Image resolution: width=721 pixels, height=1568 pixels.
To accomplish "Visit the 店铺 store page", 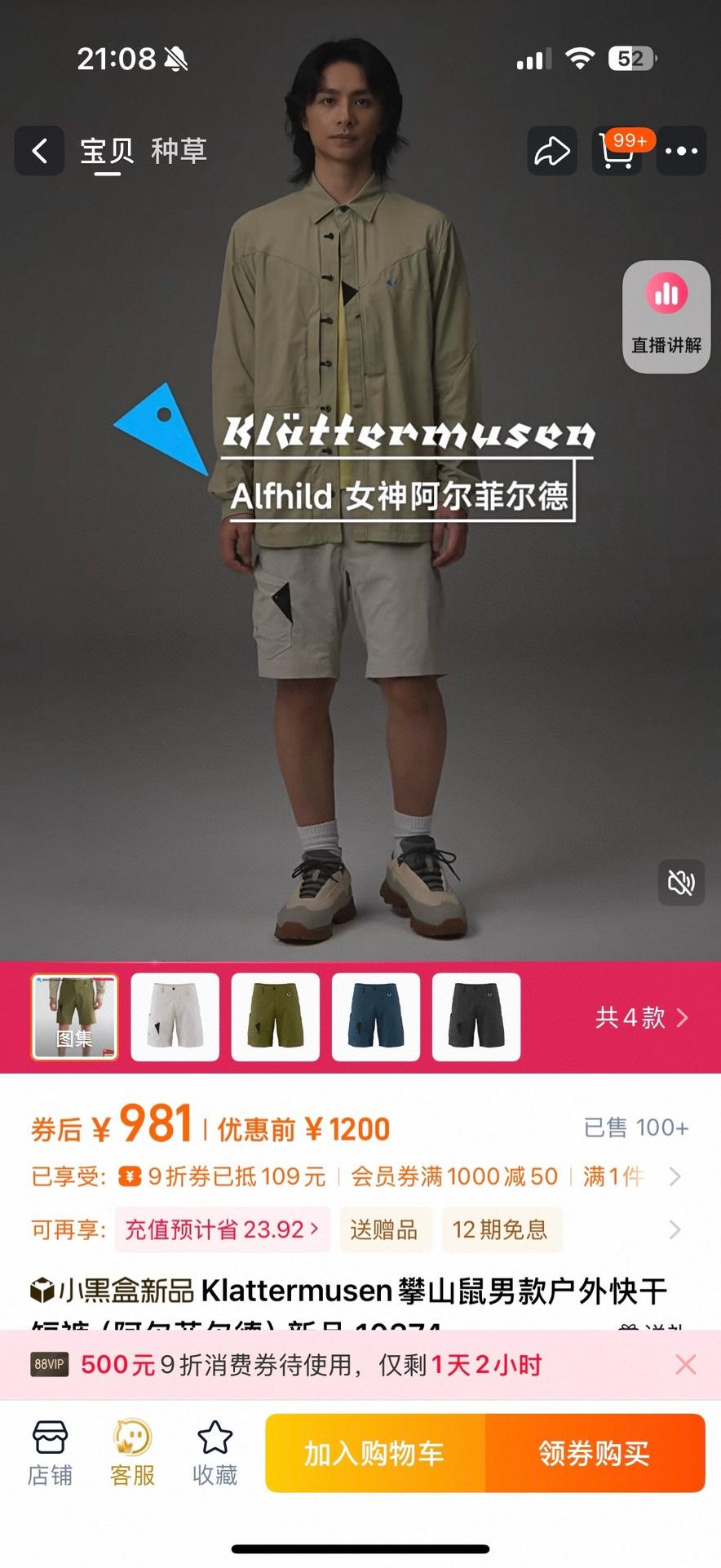I will click(50, 1453).
